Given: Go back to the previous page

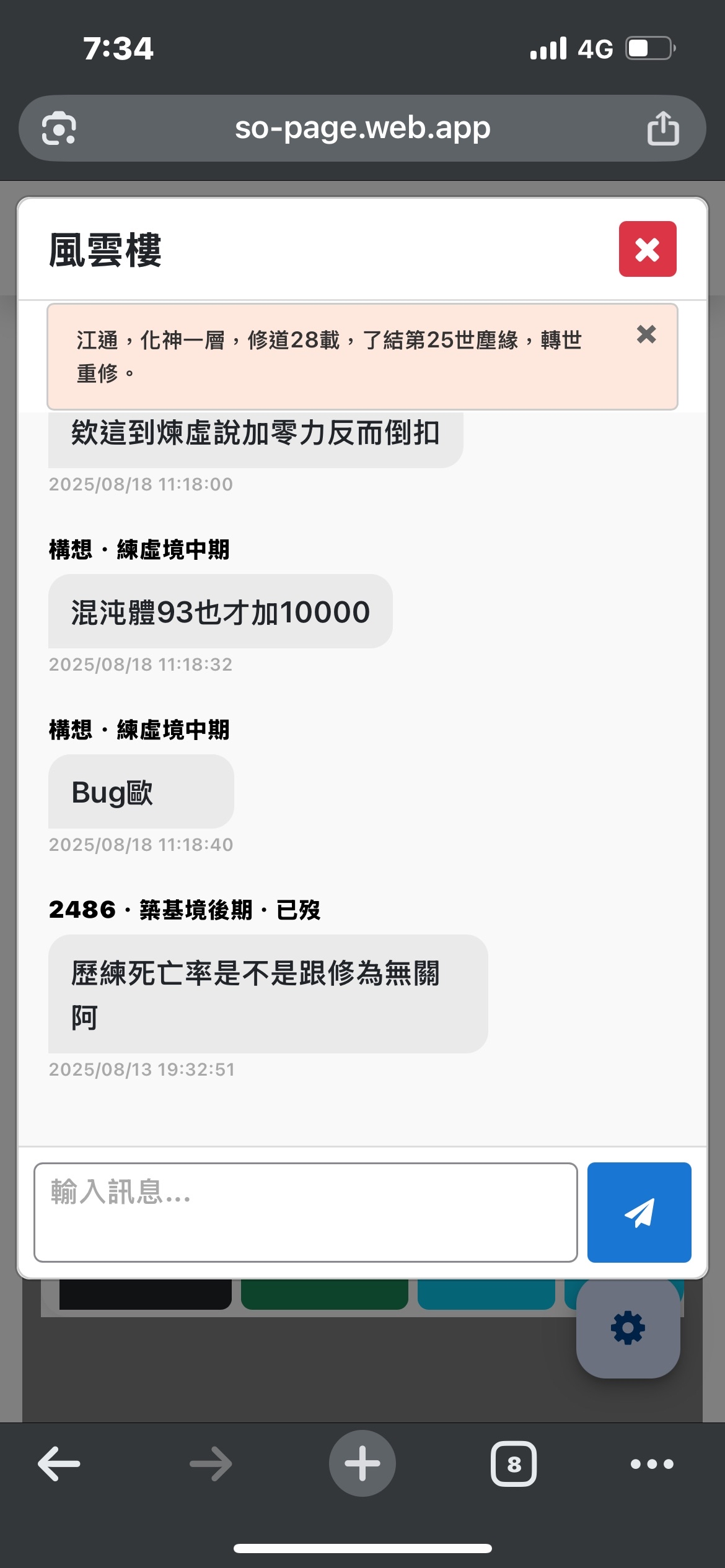Looking at the screenshot, I should pos(59,1463).
